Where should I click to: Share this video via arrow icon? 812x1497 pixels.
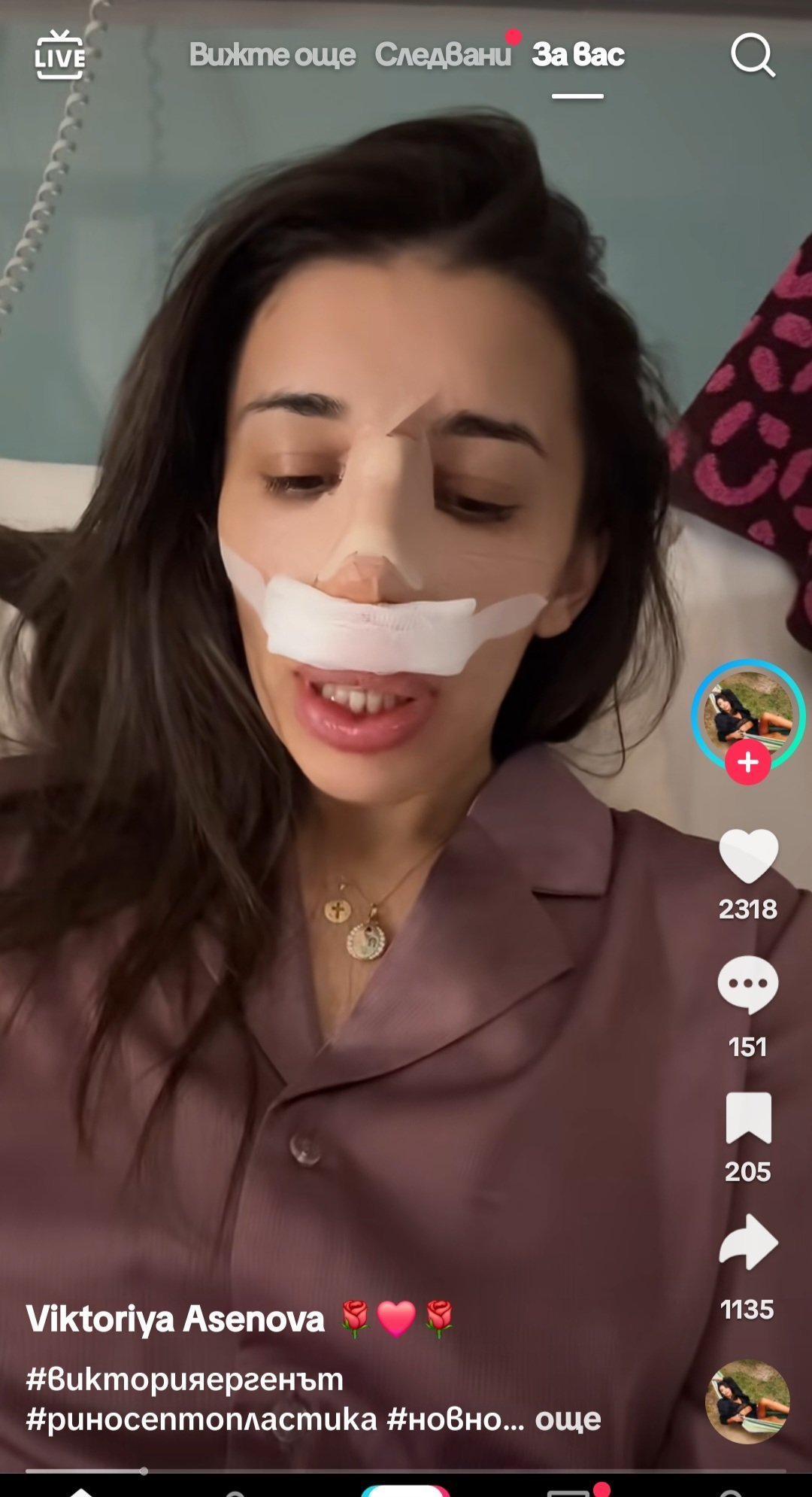click(748, 1242)
